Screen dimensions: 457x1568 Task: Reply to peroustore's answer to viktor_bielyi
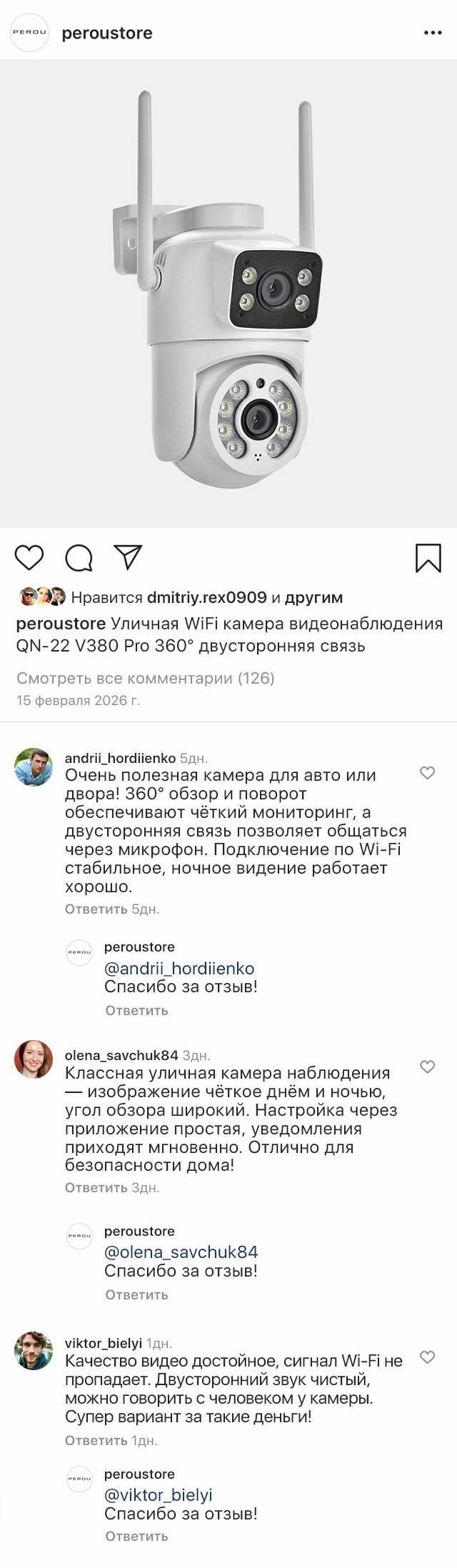pyautogui.click(x=136, y=1535)
